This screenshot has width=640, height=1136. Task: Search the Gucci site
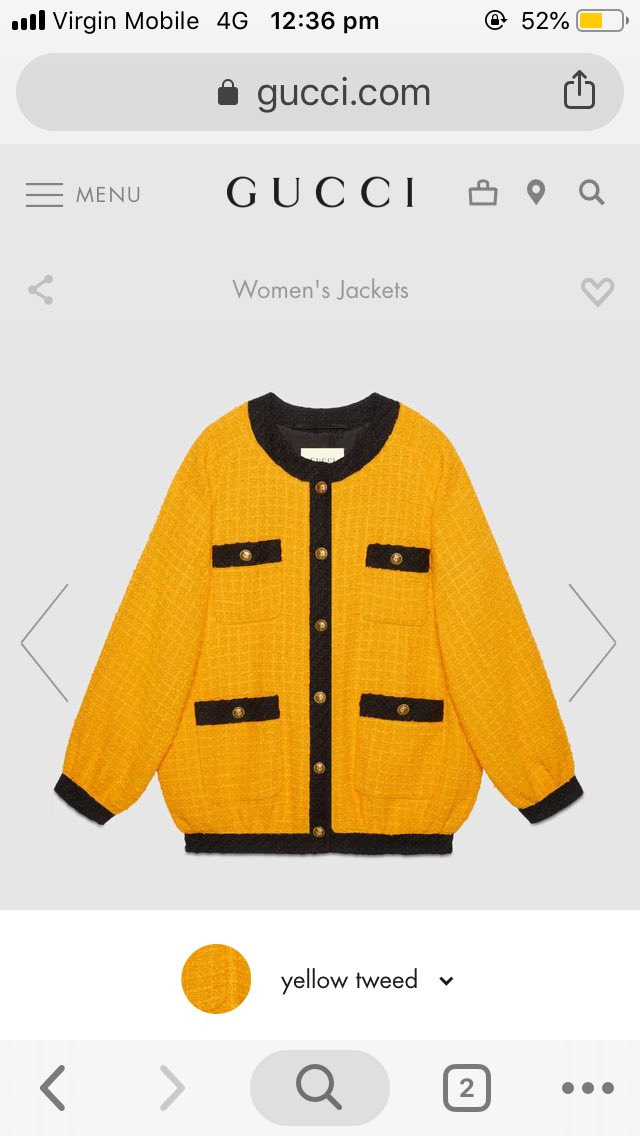coord(592,193)
